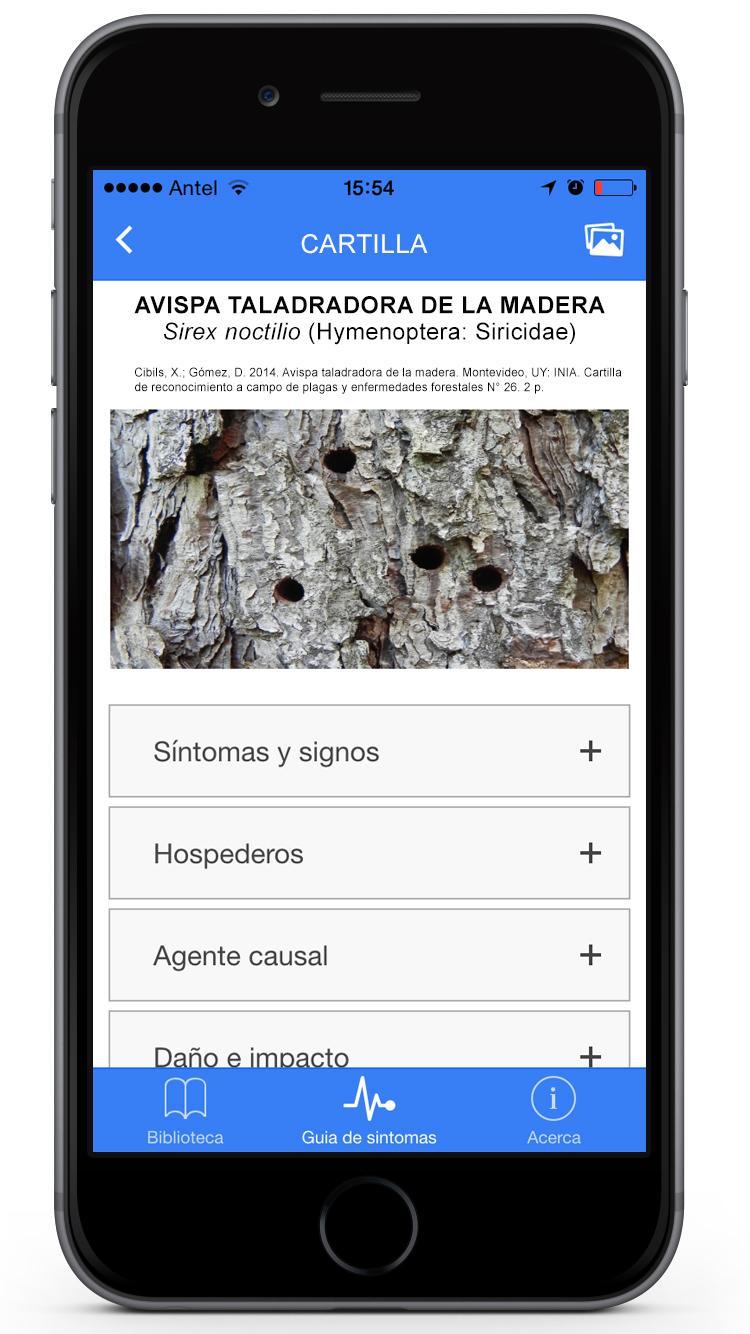
Task: Expand the Hospederos section
Action: tap(369, 853)
